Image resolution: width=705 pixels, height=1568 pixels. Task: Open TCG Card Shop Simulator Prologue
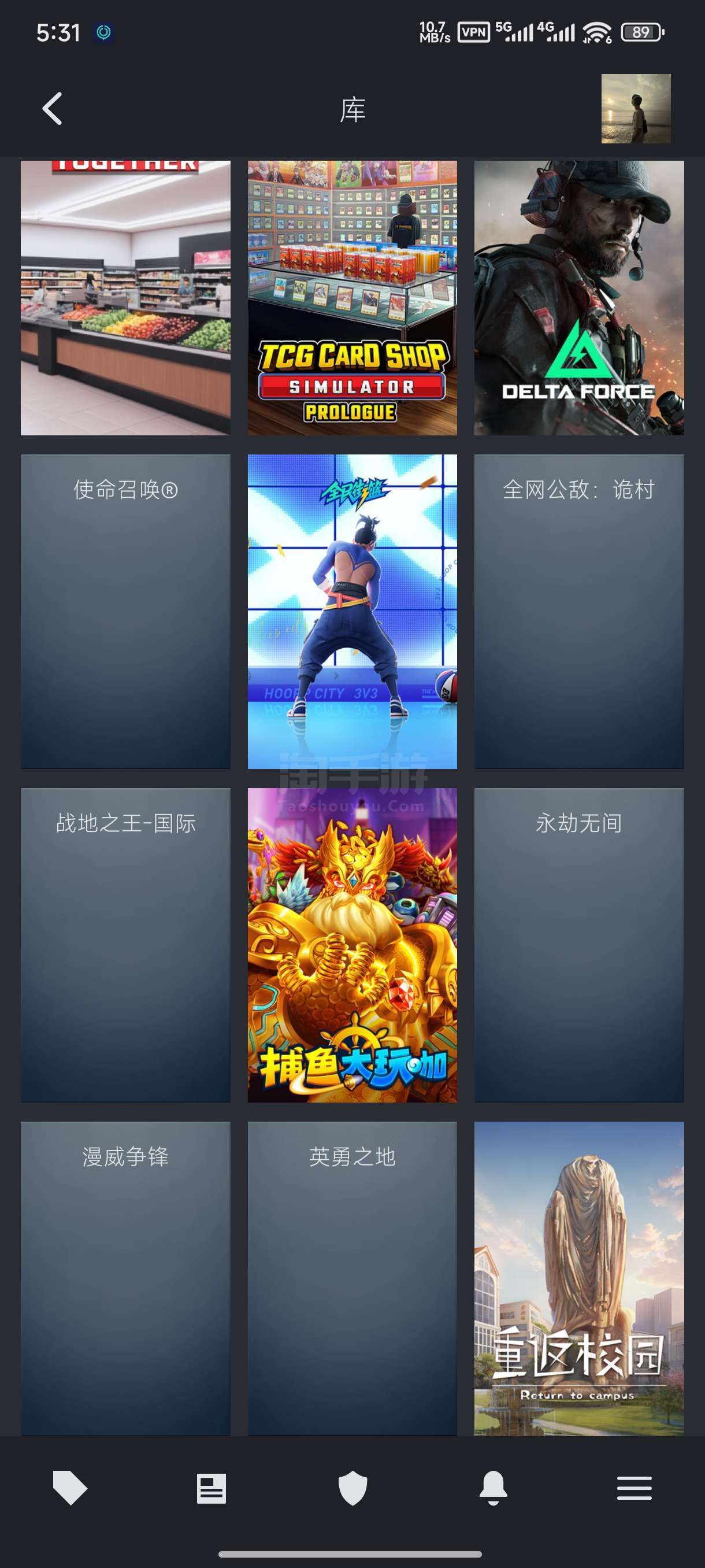[352, 298]
